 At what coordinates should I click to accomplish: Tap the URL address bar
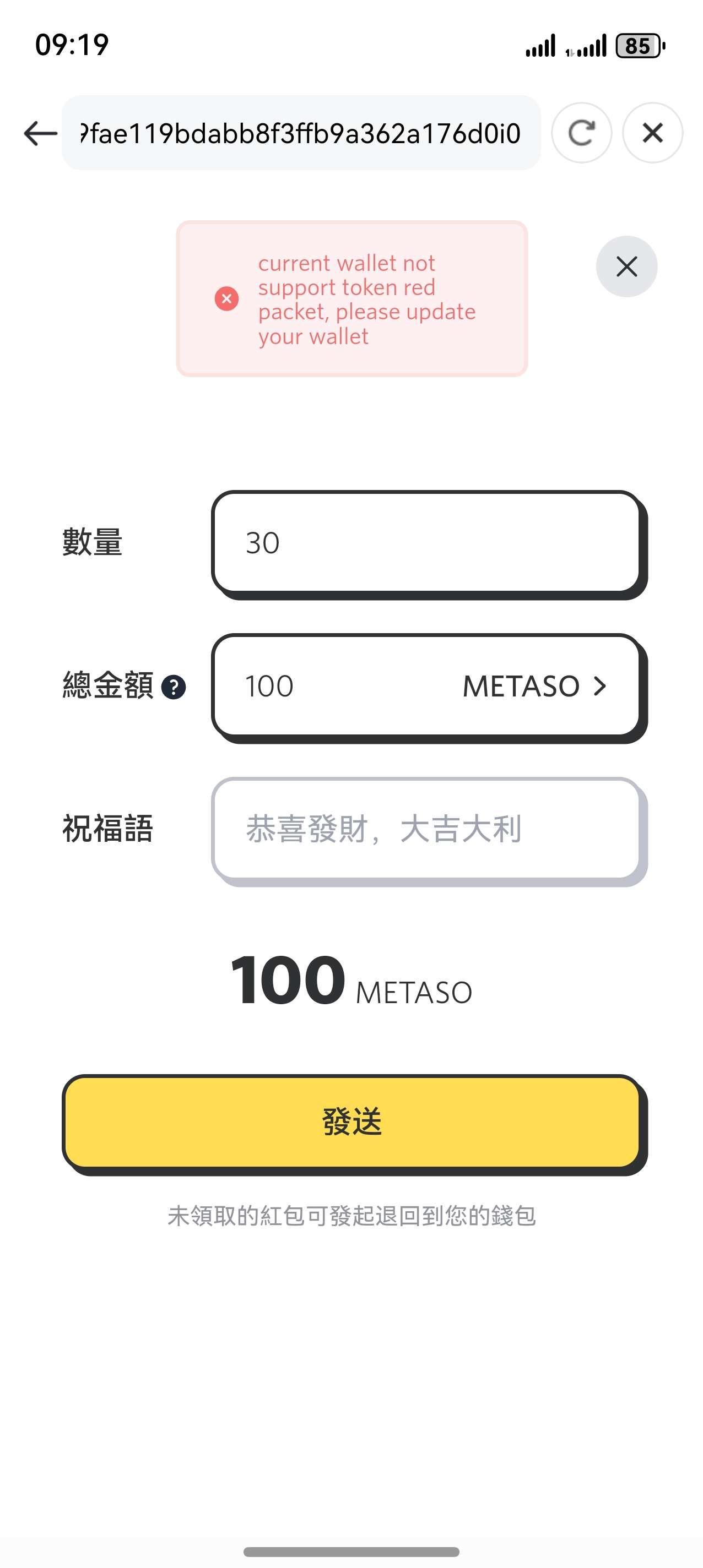coord(300,133)
